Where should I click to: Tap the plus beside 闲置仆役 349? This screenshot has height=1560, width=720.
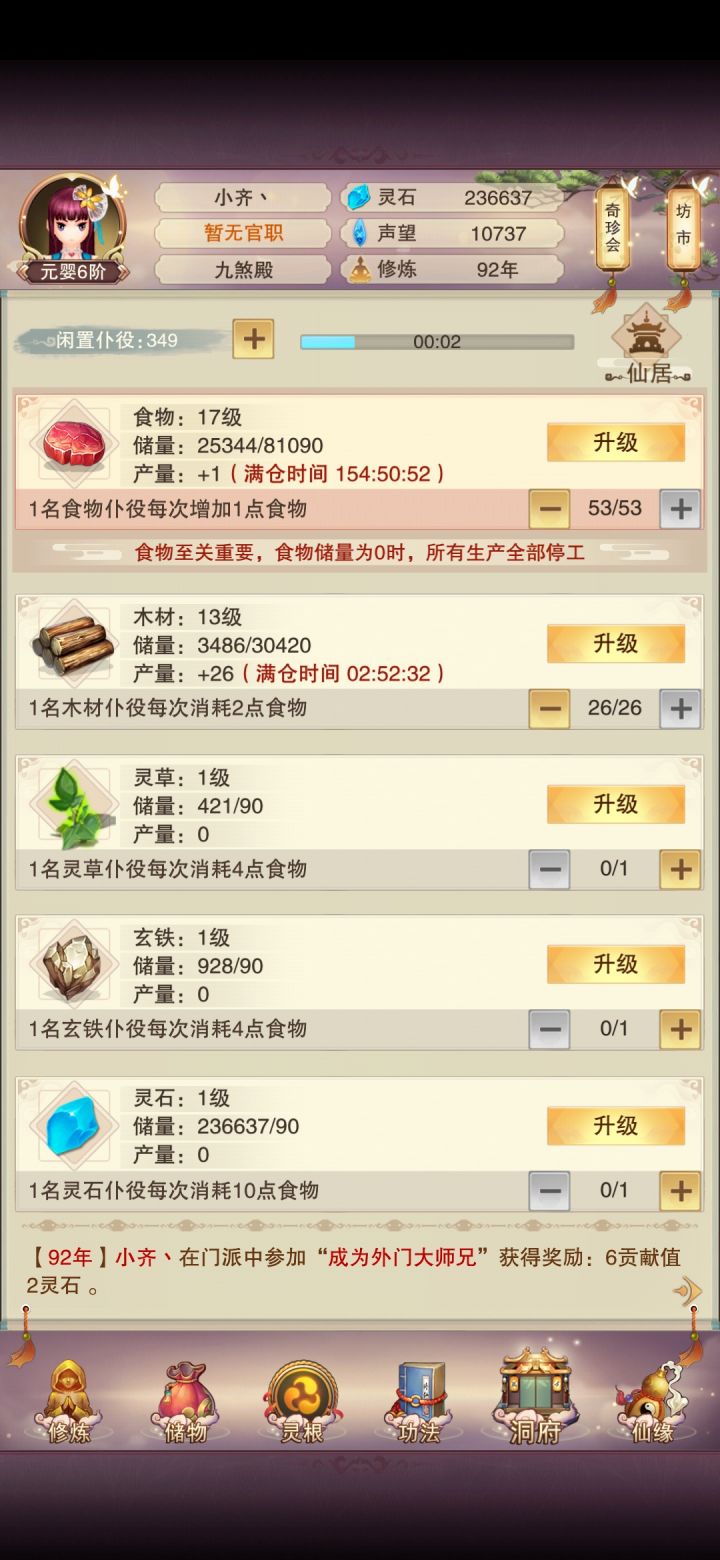[253, 341]
